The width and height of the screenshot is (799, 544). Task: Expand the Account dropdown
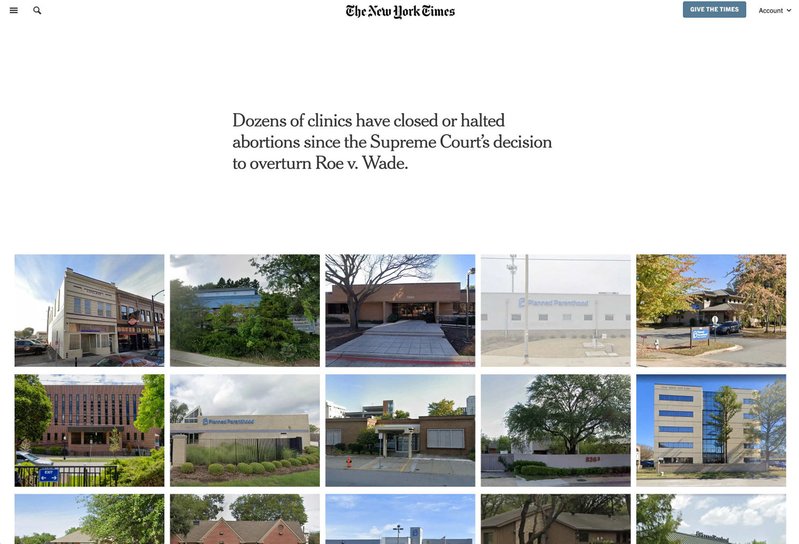[x=774, y=10]
